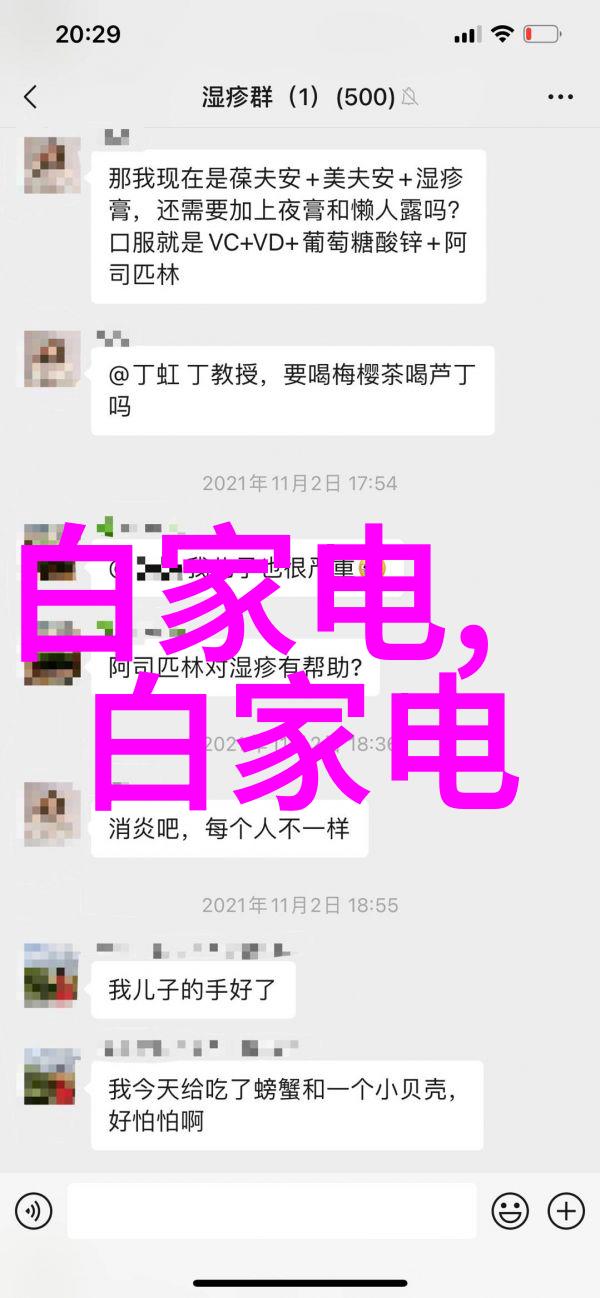The height and width of the screenshot is (1298, 600).
Task: Switch to voice message input
Action: coord(33,1211)
